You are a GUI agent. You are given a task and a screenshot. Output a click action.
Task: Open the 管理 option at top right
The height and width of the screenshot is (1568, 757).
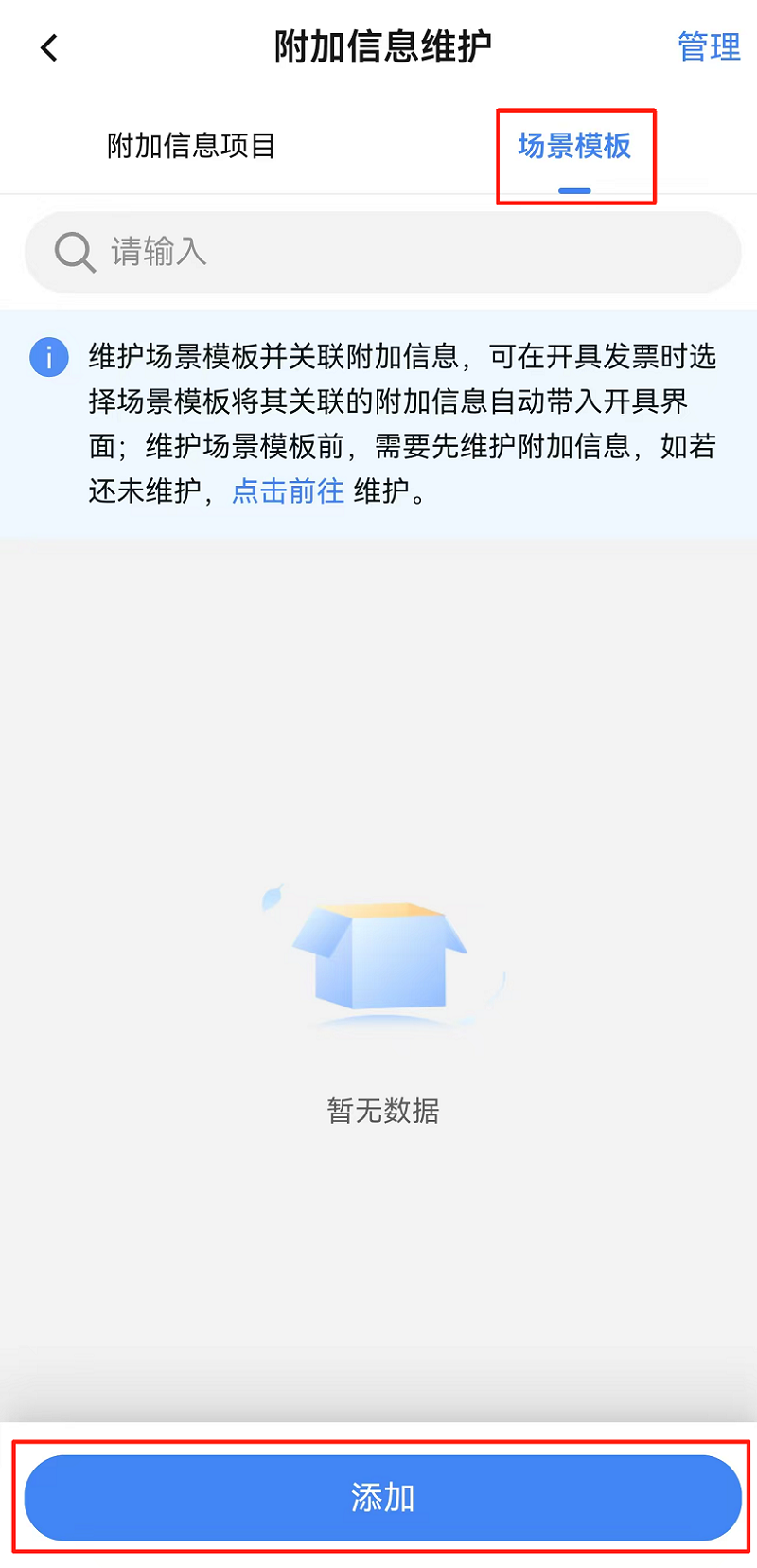pyautogui.click(x=708, y=47)
